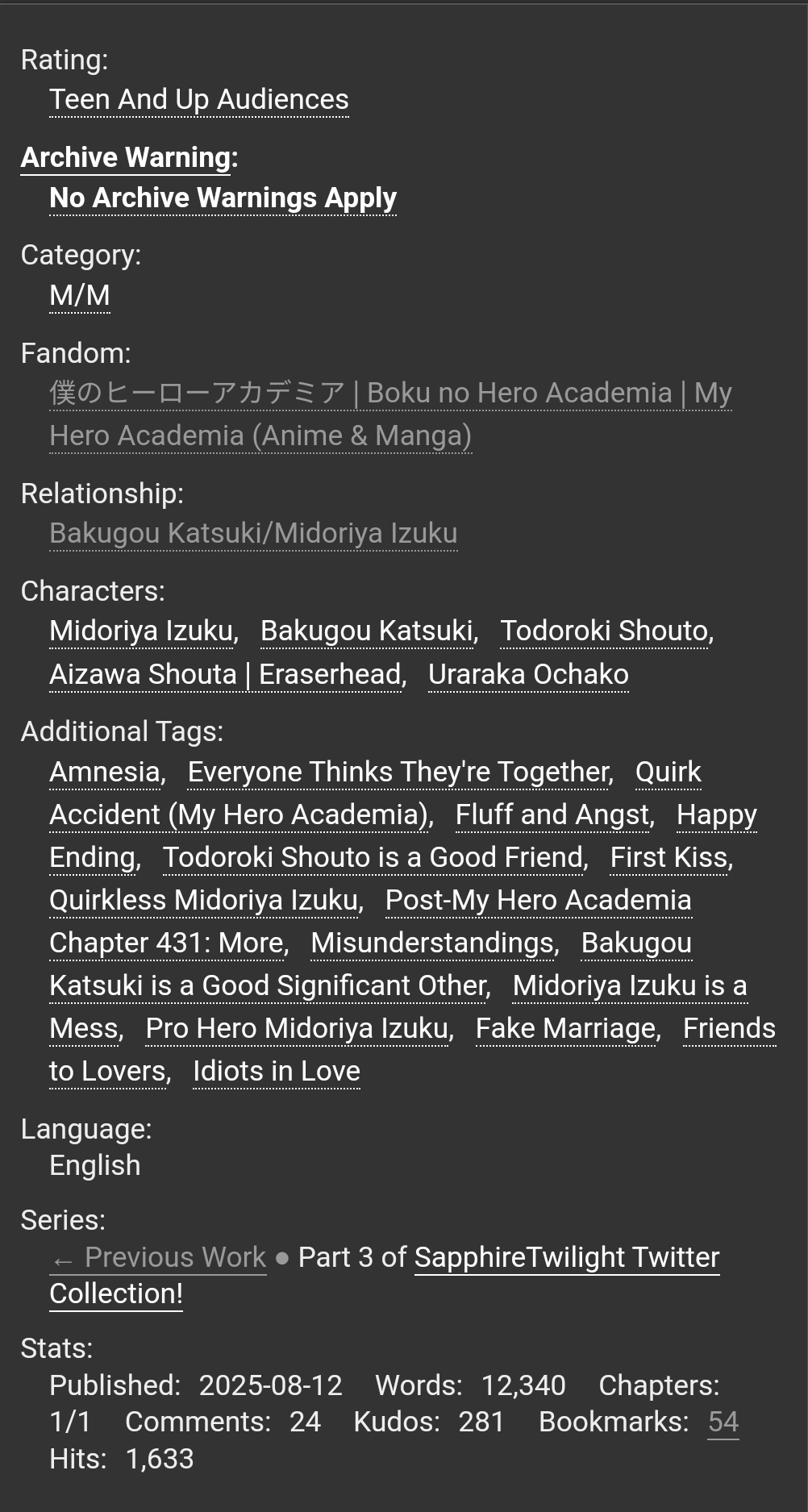Open the Archive Warning info link
This screenshot has height=1512, width=808.
coord(127,157)
